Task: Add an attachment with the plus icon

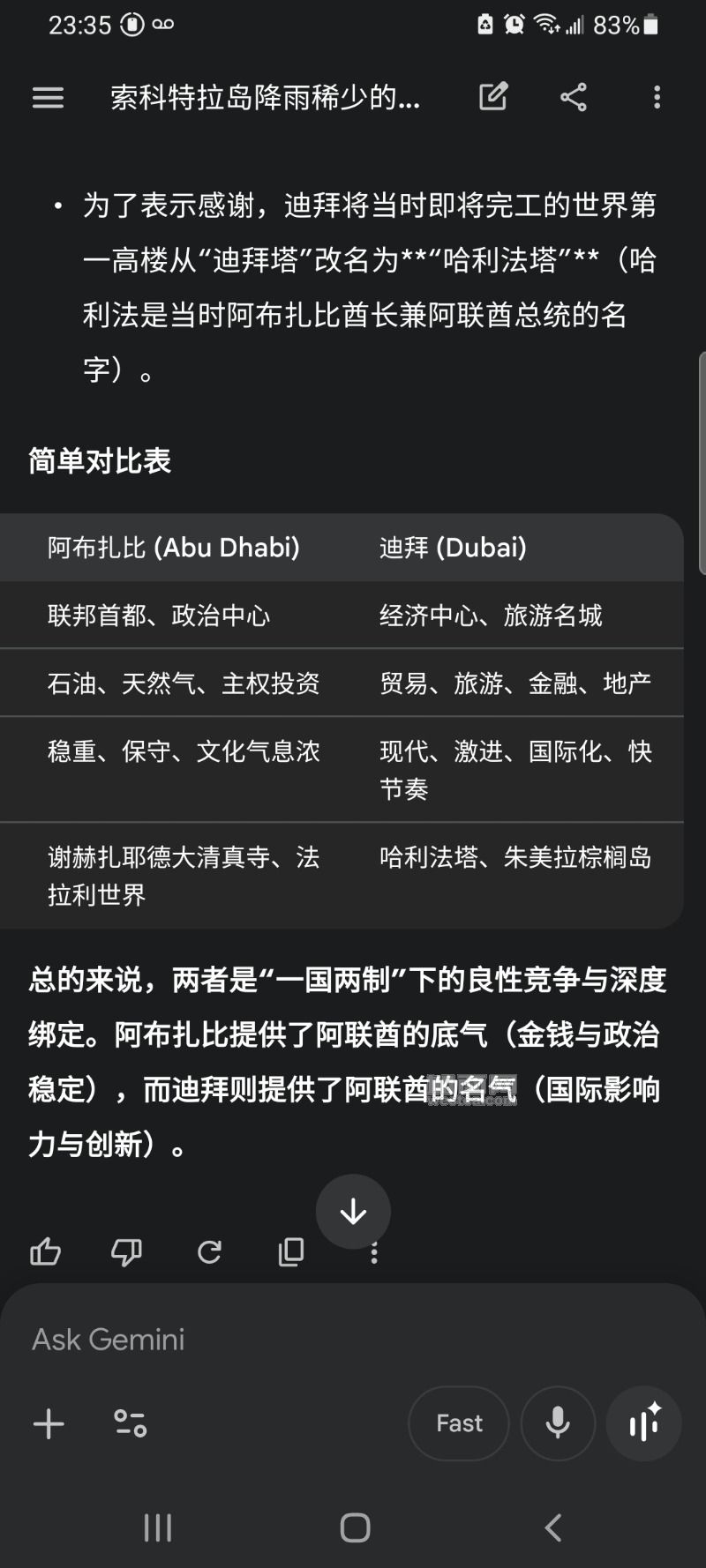Action: 49,1423
